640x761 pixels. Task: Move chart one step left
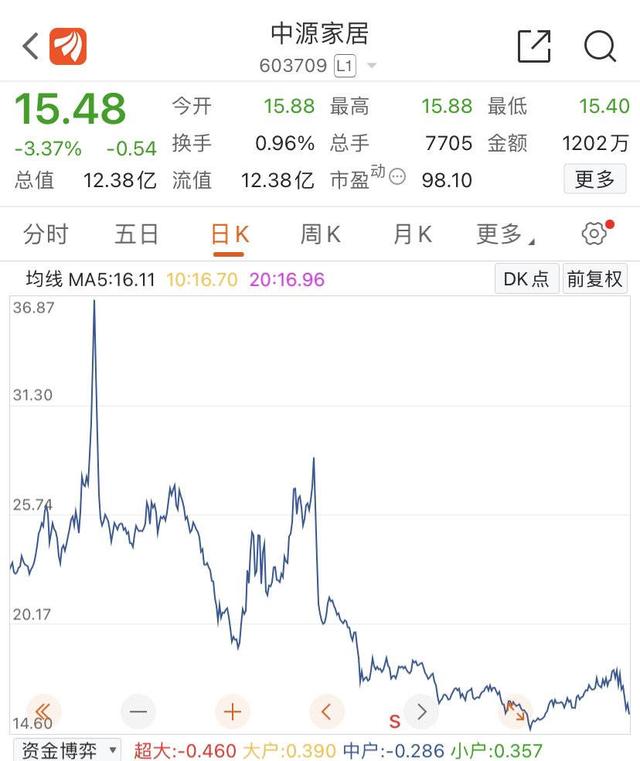pos(326,712)
